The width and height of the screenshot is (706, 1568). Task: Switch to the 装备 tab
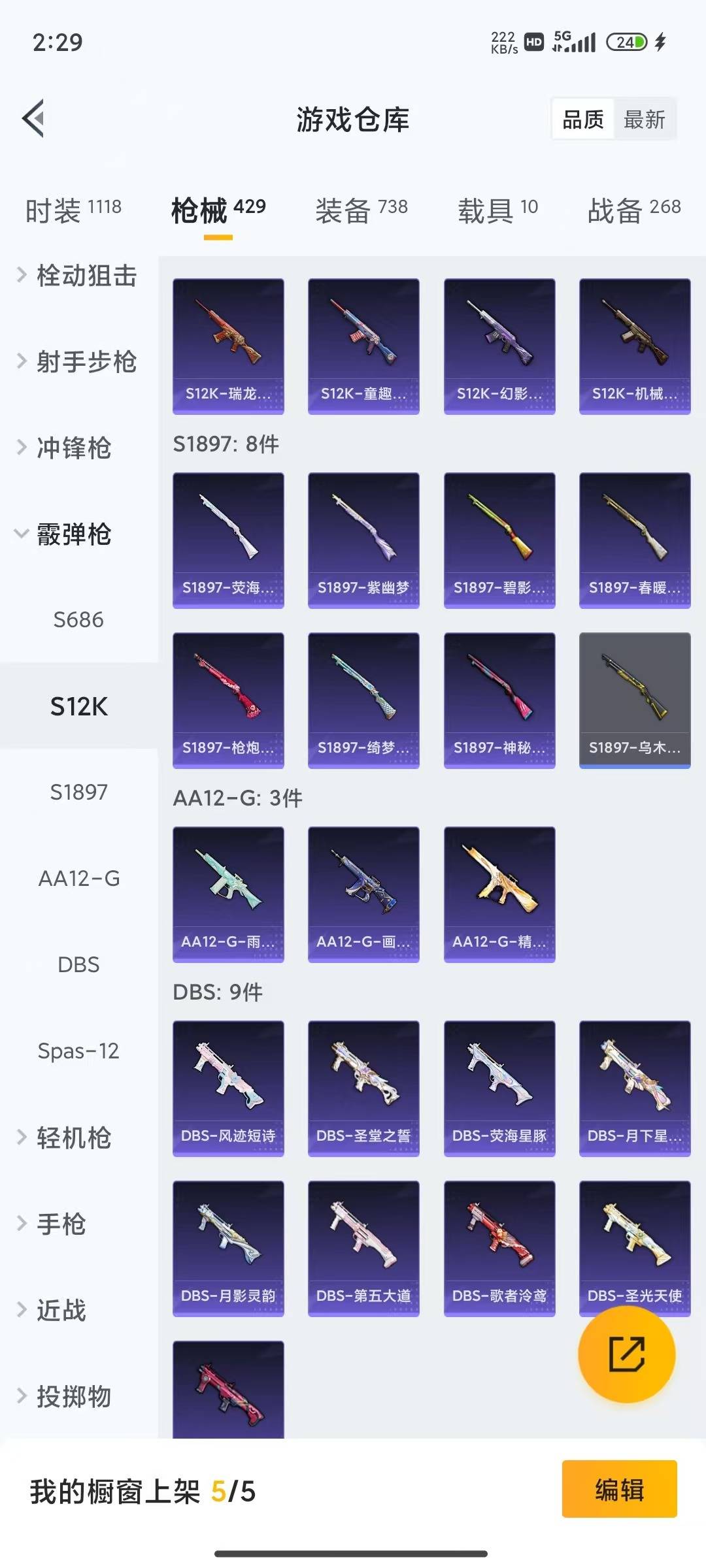click(361, 210)
